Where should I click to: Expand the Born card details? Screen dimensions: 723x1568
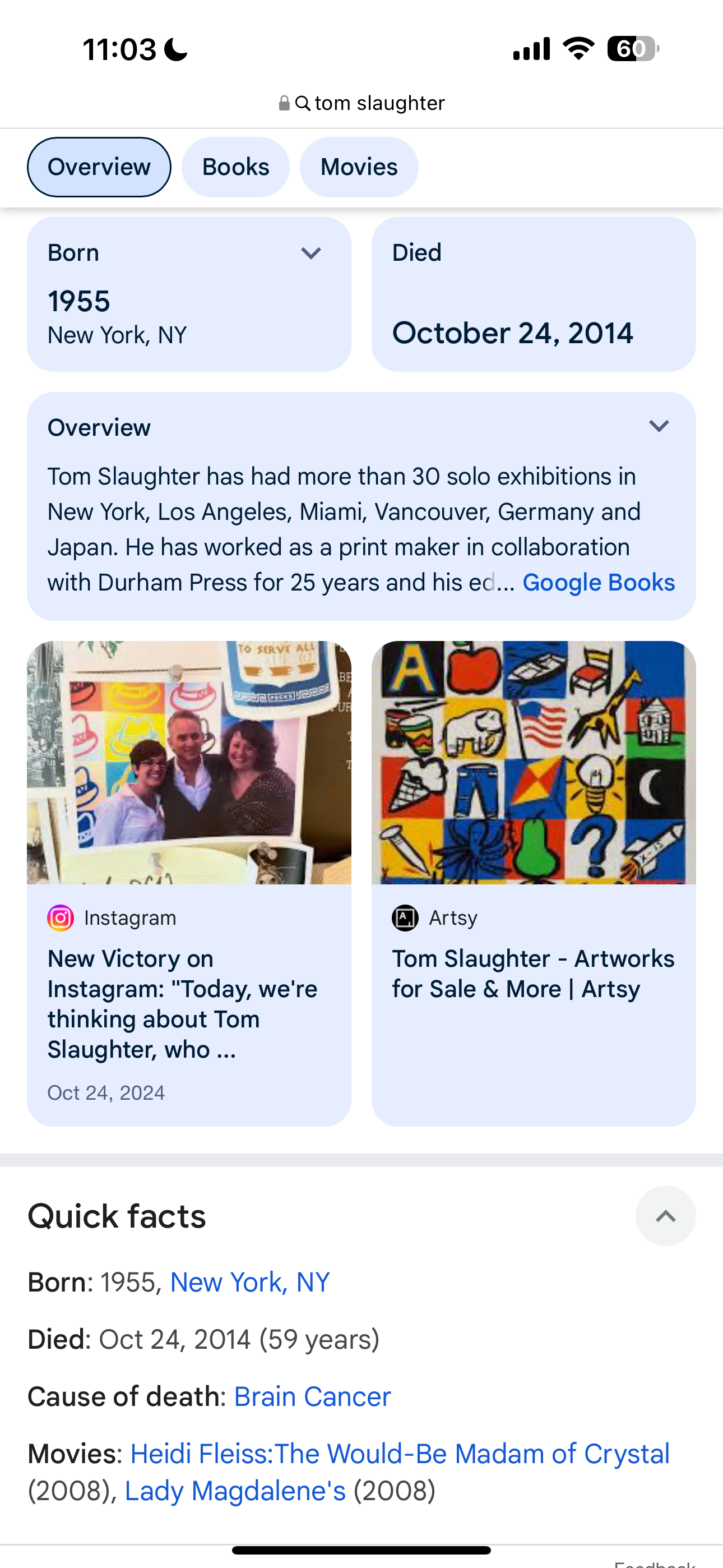tap(311, 253)
